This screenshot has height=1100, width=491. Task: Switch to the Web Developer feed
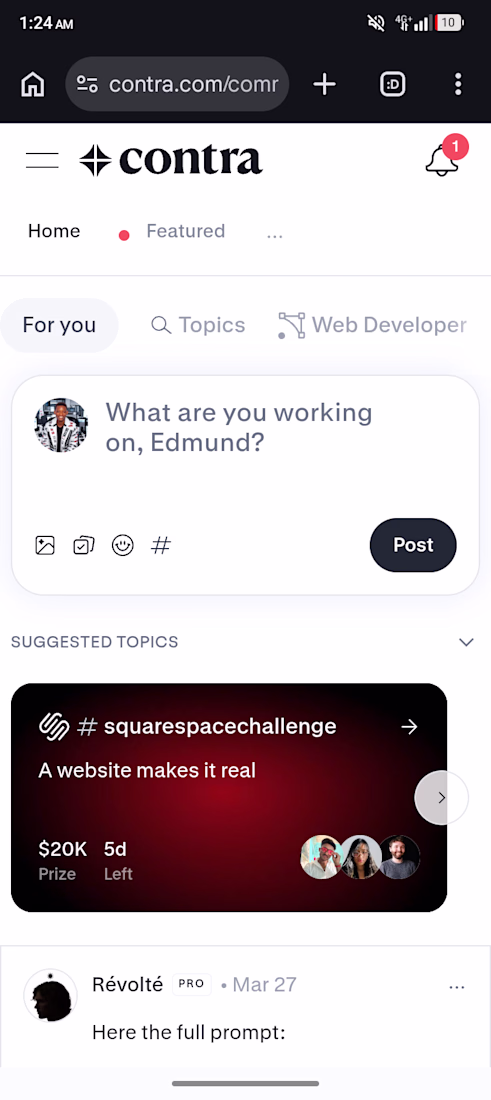[372, 326]
